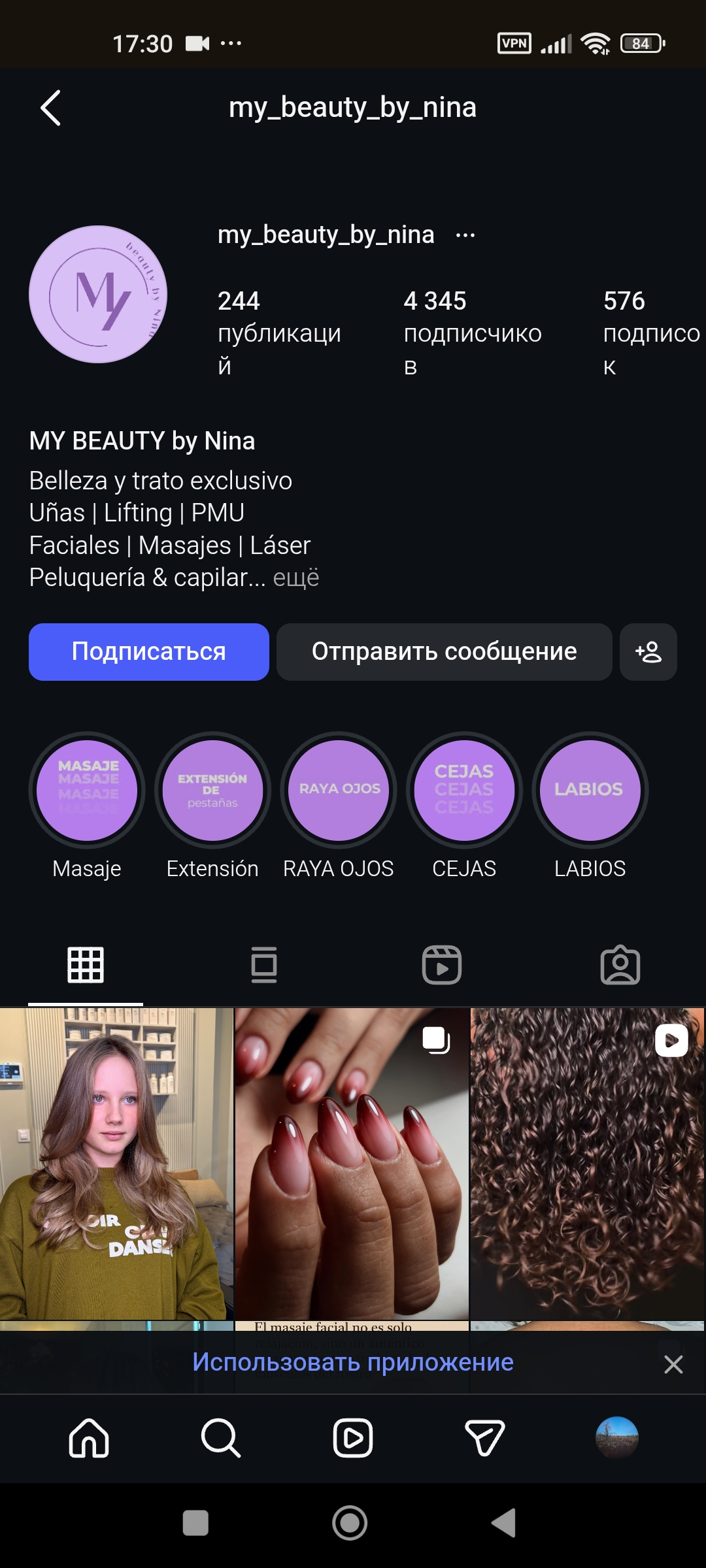Expand the bio with ещё

pos(295,578)
